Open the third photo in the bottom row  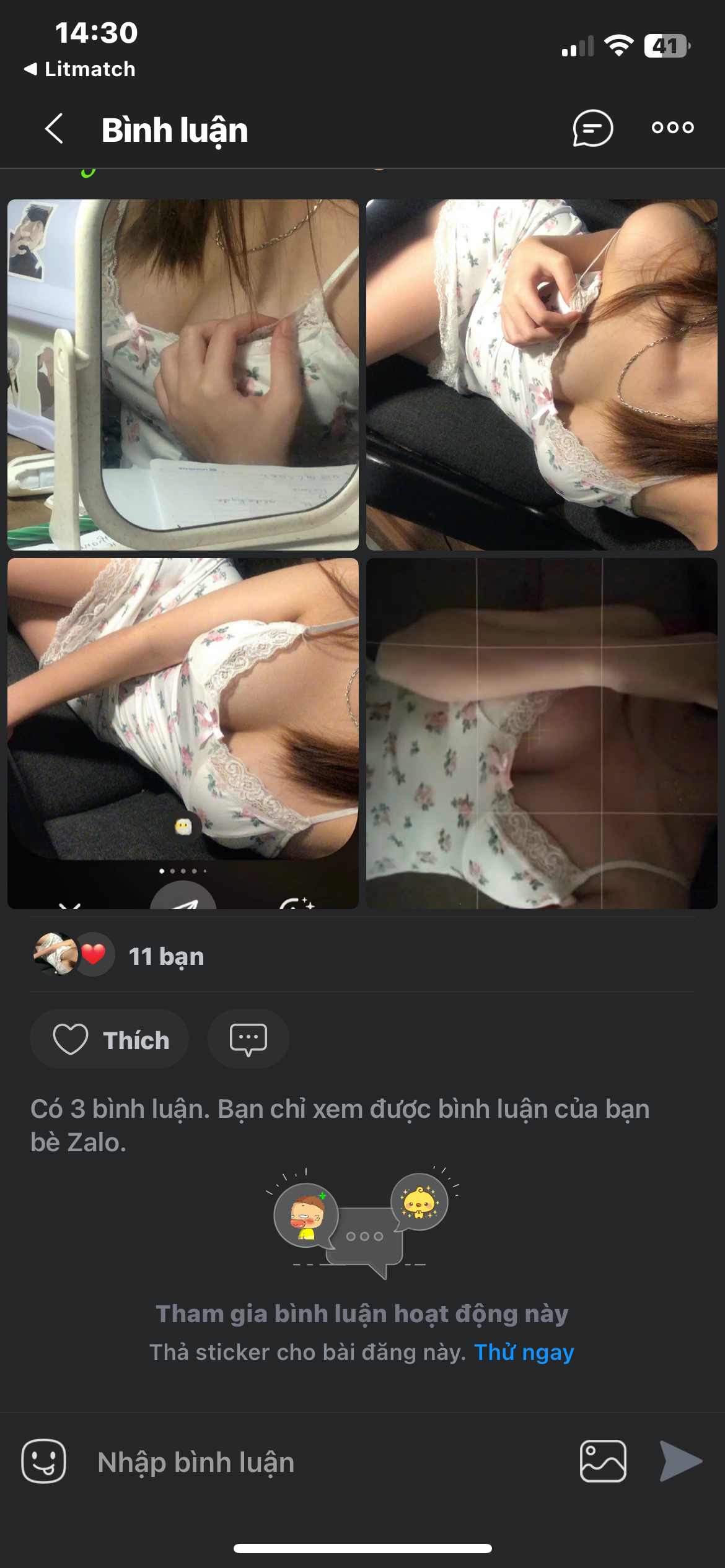pyautogui.click(x=183, y=733)
